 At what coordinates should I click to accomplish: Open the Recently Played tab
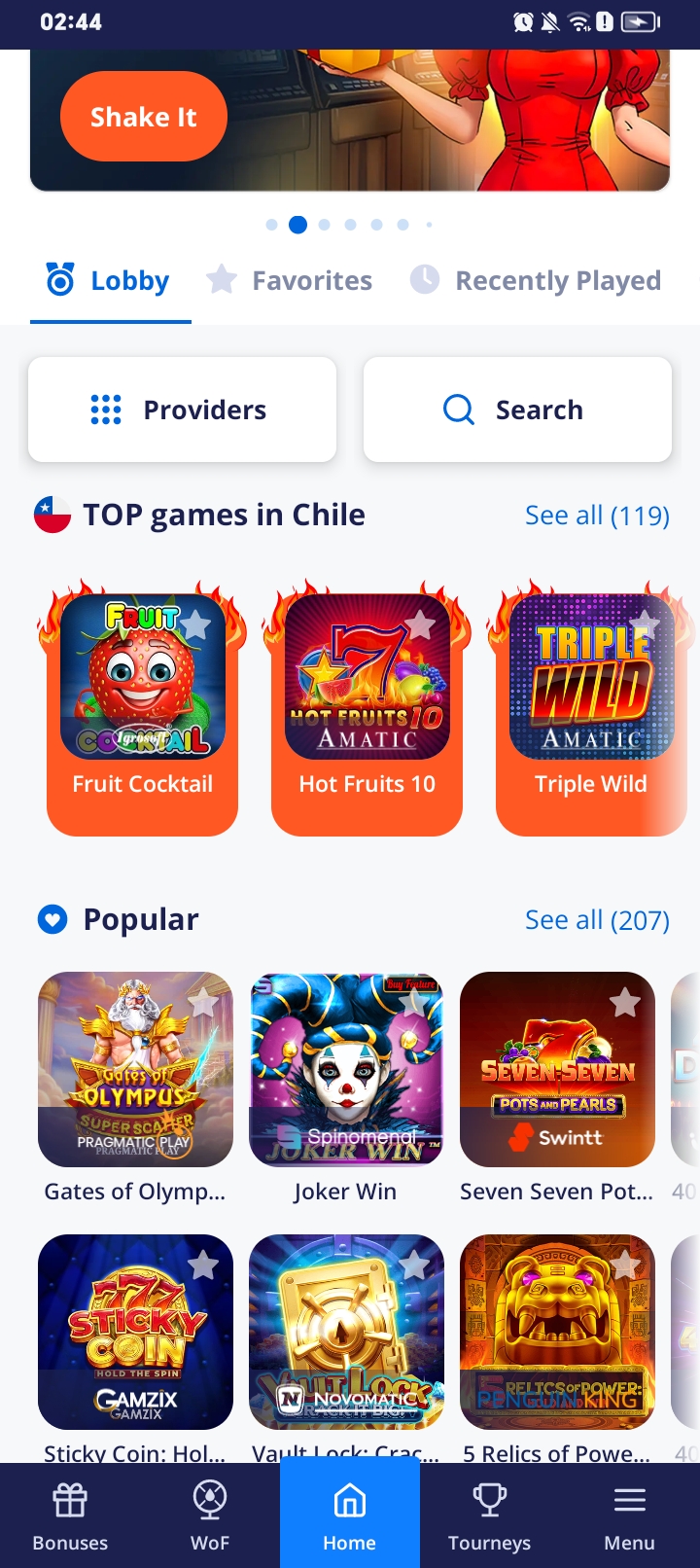click(536, 280)
